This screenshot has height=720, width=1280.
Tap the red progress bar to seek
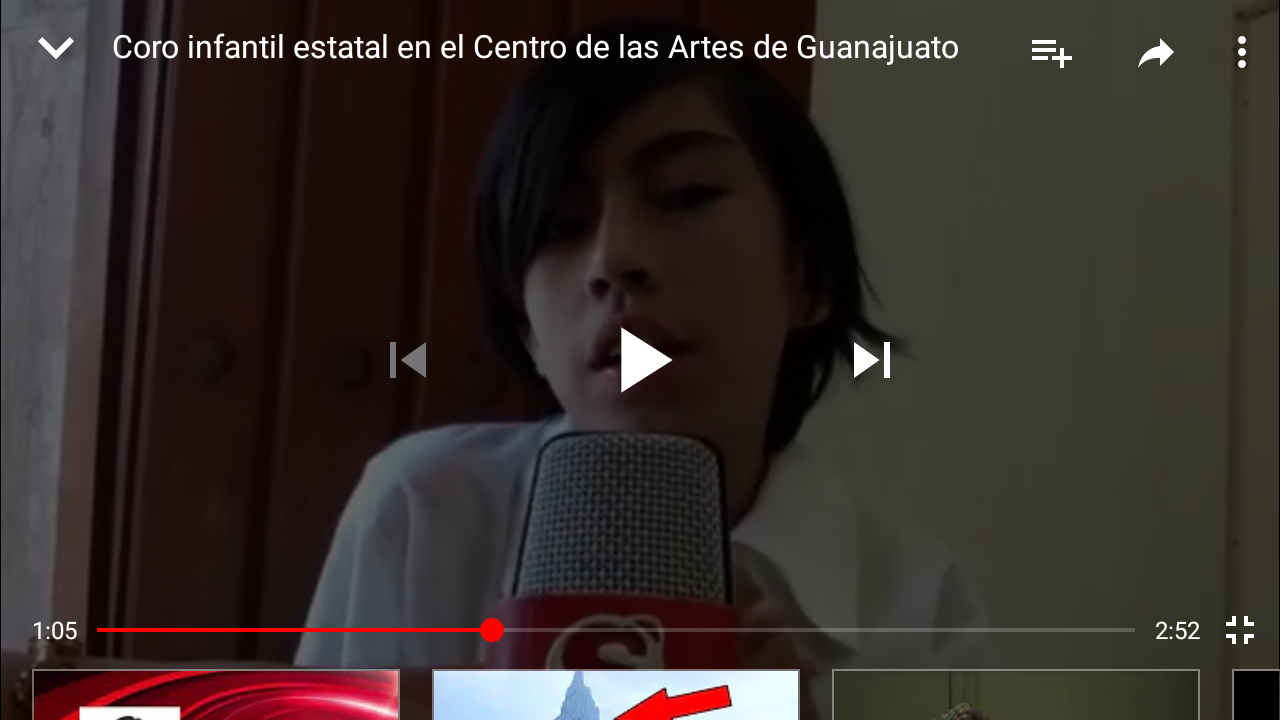(x=300, y=630)
